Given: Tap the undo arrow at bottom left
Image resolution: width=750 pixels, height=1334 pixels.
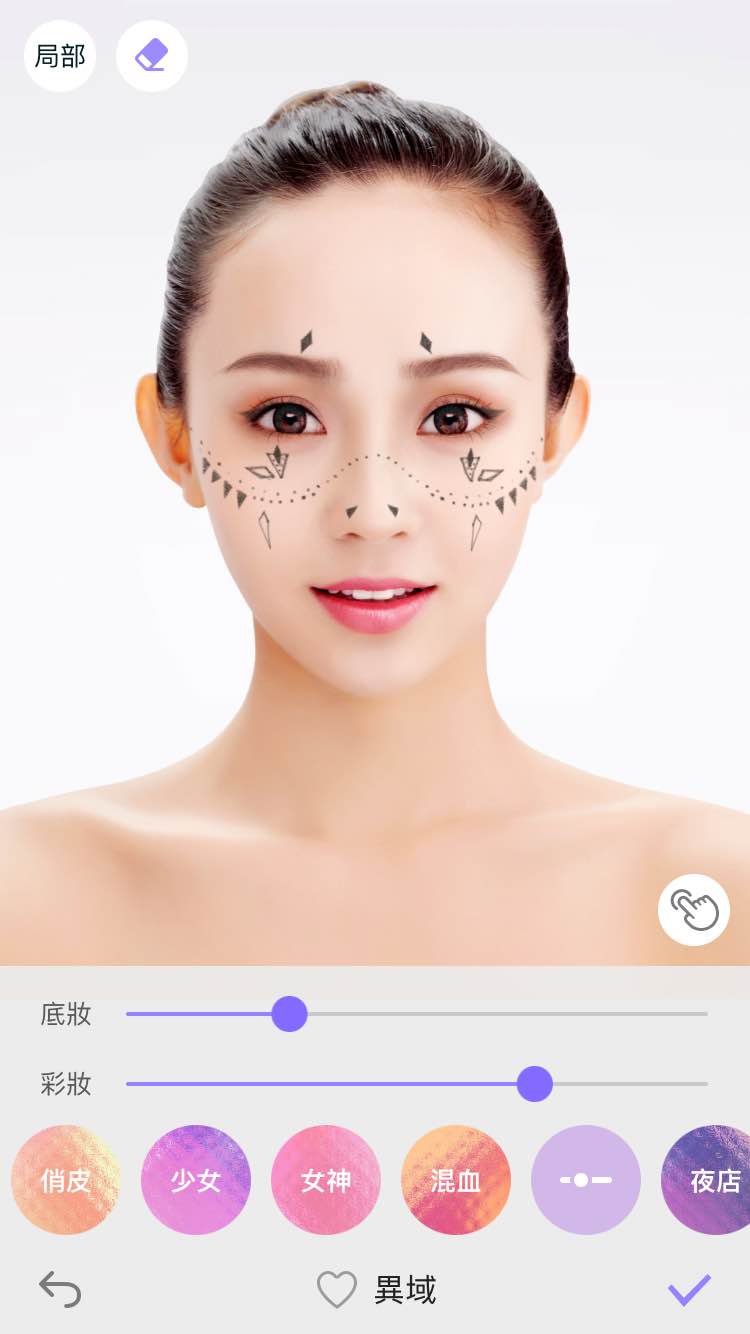Looking at the screenshot, I should [x=60, y=1289].
